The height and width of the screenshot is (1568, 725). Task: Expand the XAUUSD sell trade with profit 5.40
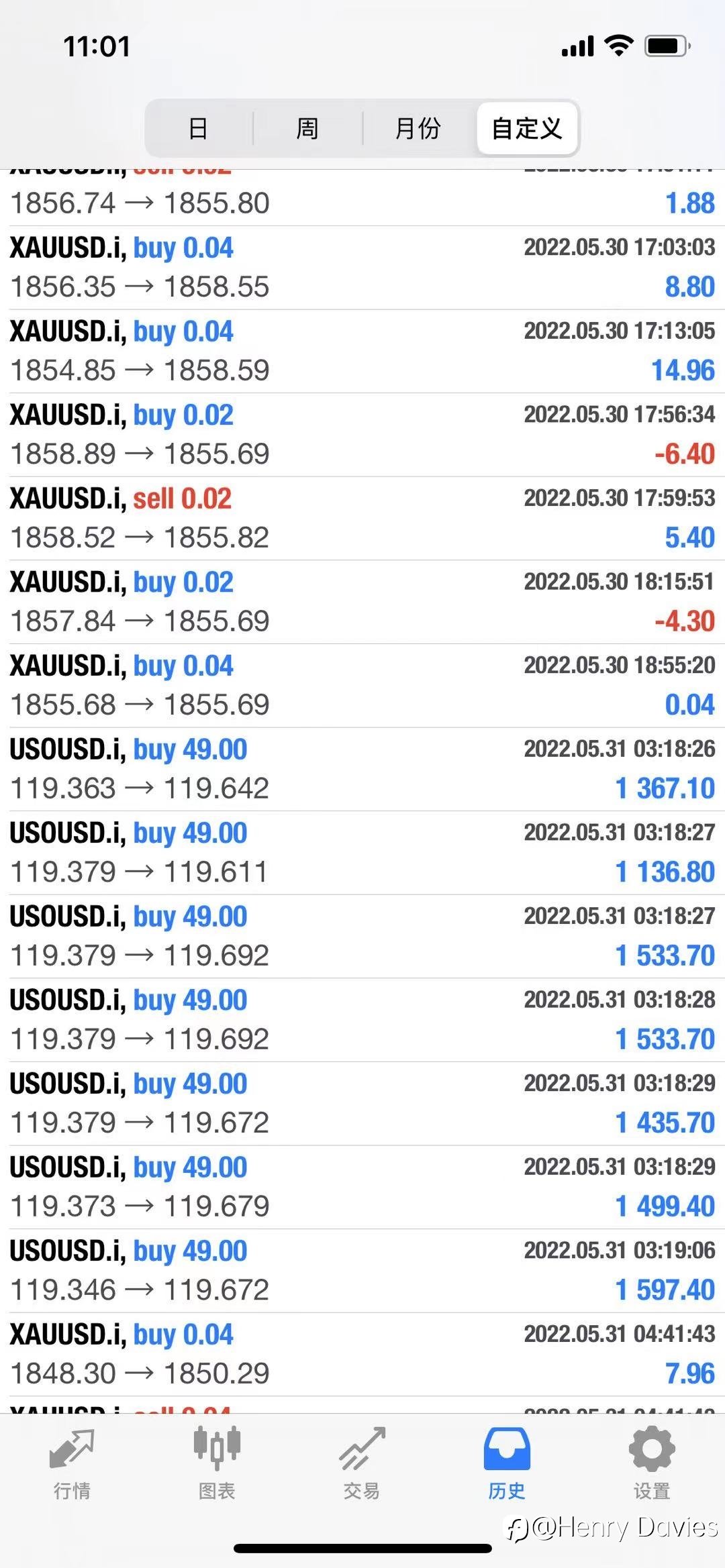362,519
